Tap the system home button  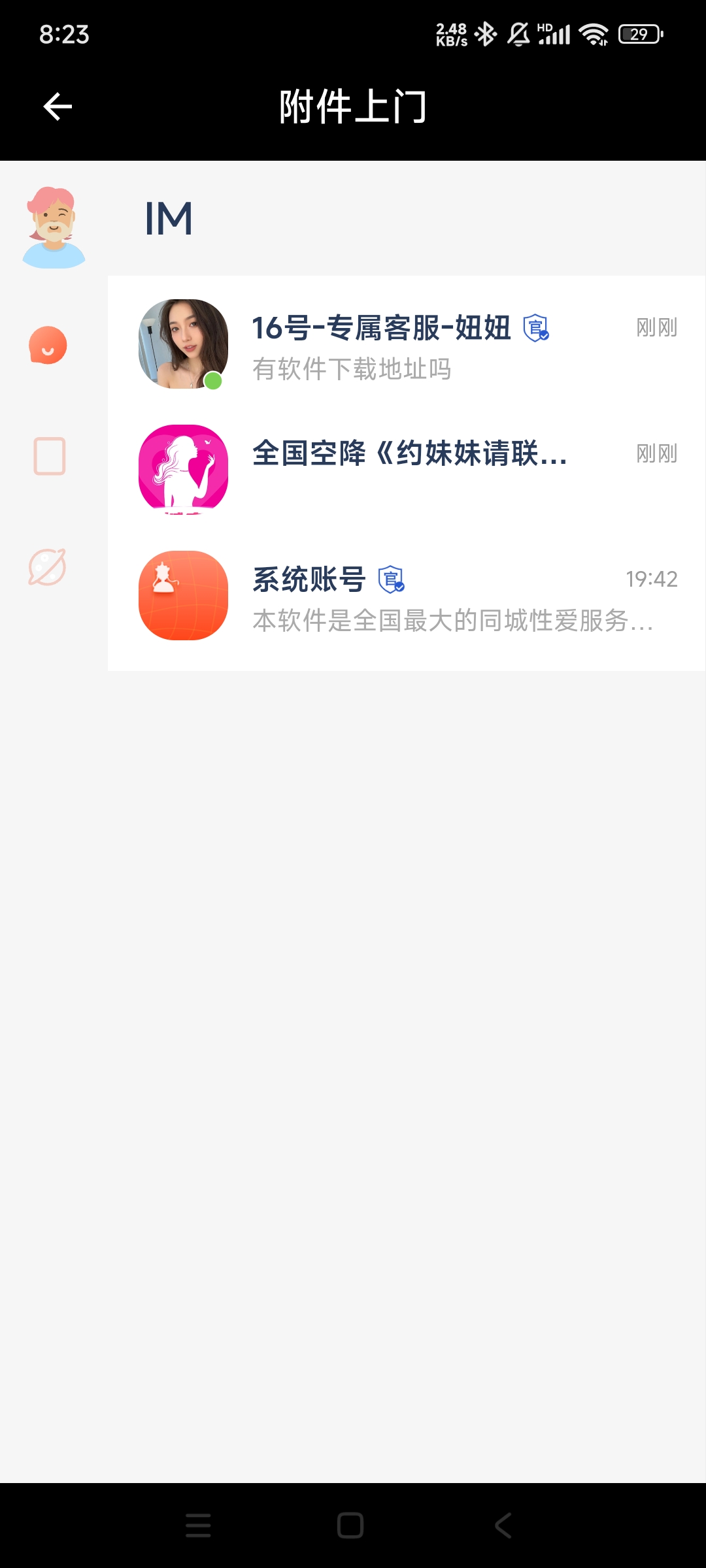click(x=350, y=1526)
